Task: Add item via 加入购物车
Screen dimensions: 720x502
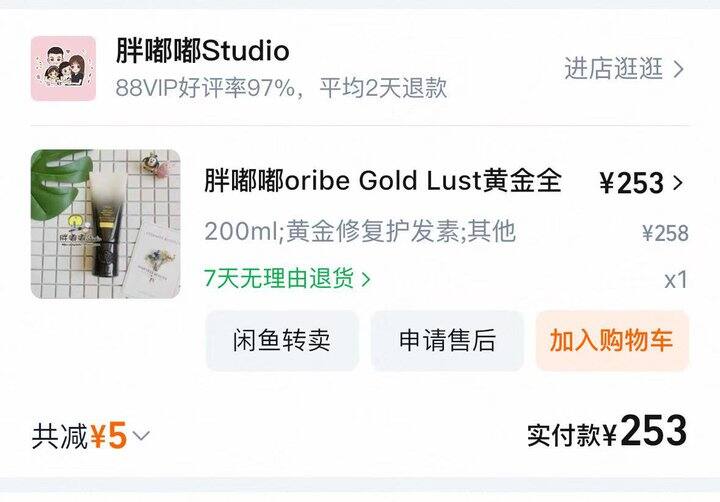Action: [x=611, y=340]
